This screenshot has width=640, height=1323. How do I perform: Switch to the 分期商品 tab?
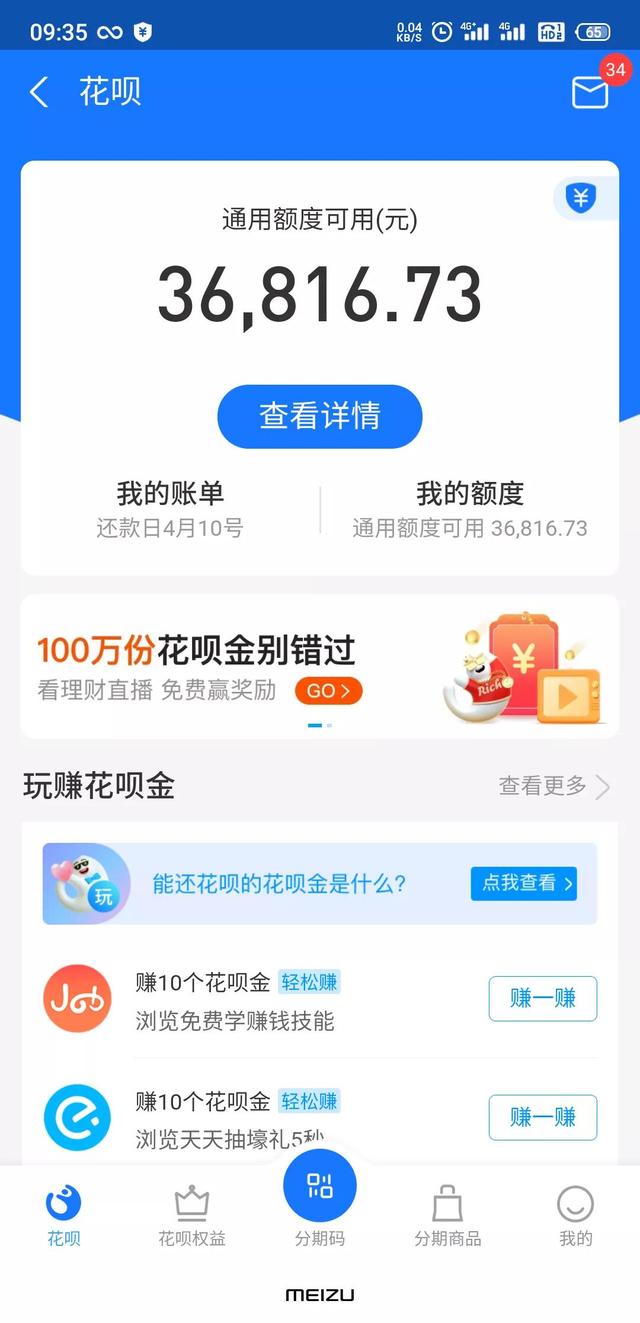[447, 1214]
